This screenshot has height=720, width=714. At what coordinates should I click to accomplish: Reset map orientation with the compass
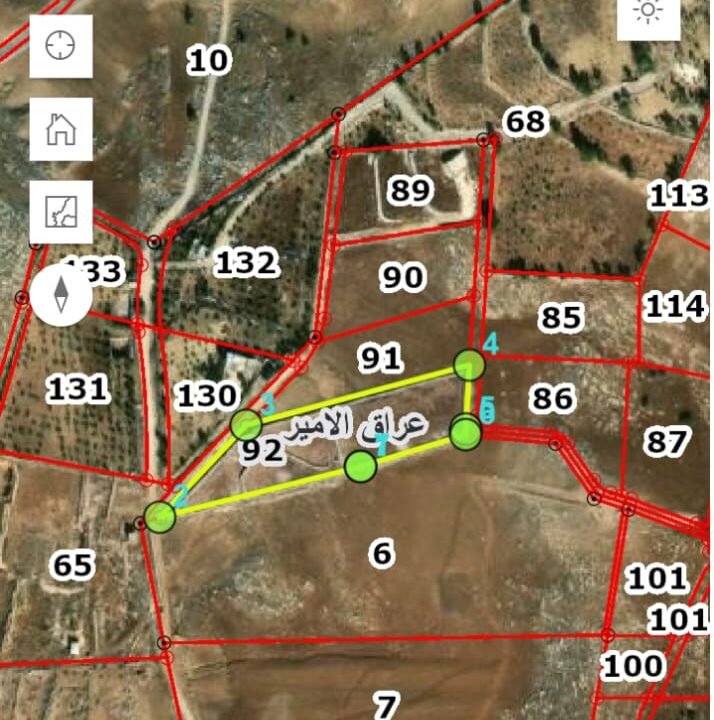pos(61,295)
